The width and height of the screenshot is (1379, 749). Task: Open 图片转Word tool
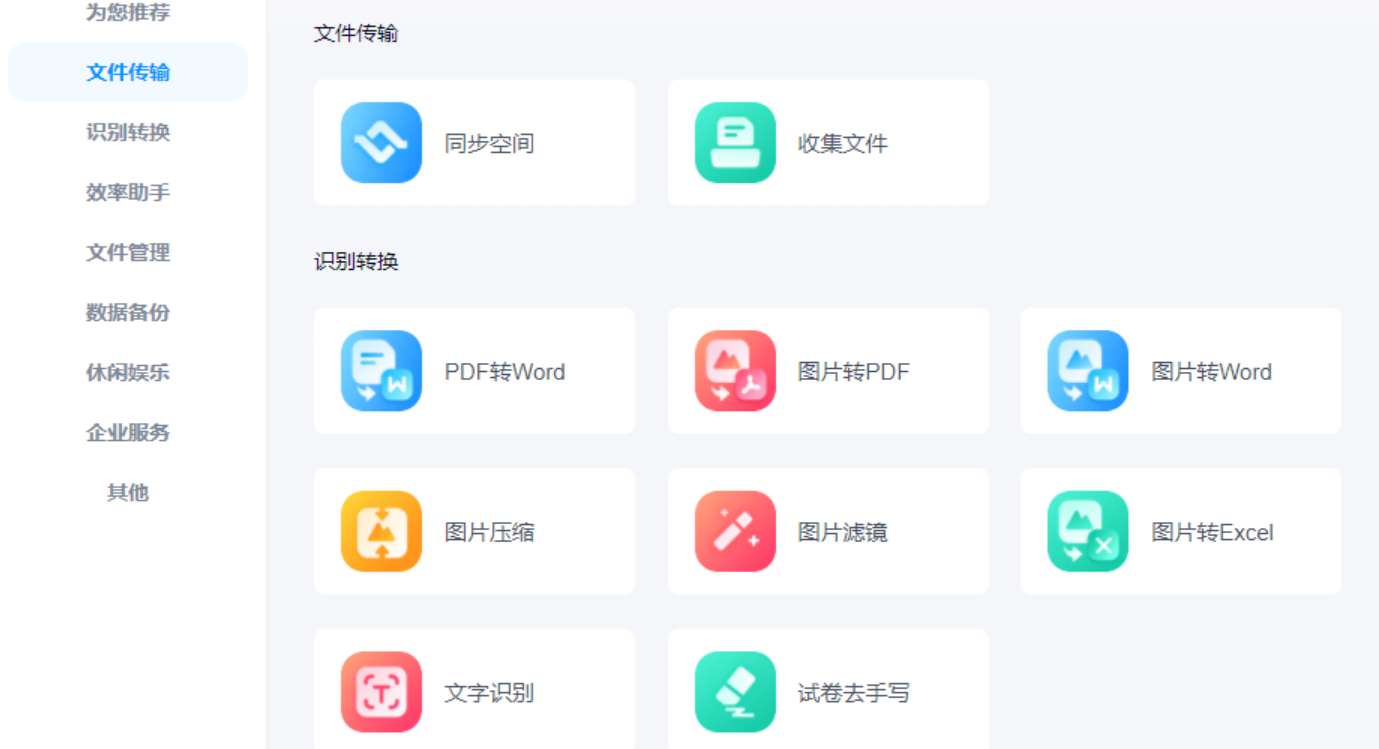[x=1180, y=371]
